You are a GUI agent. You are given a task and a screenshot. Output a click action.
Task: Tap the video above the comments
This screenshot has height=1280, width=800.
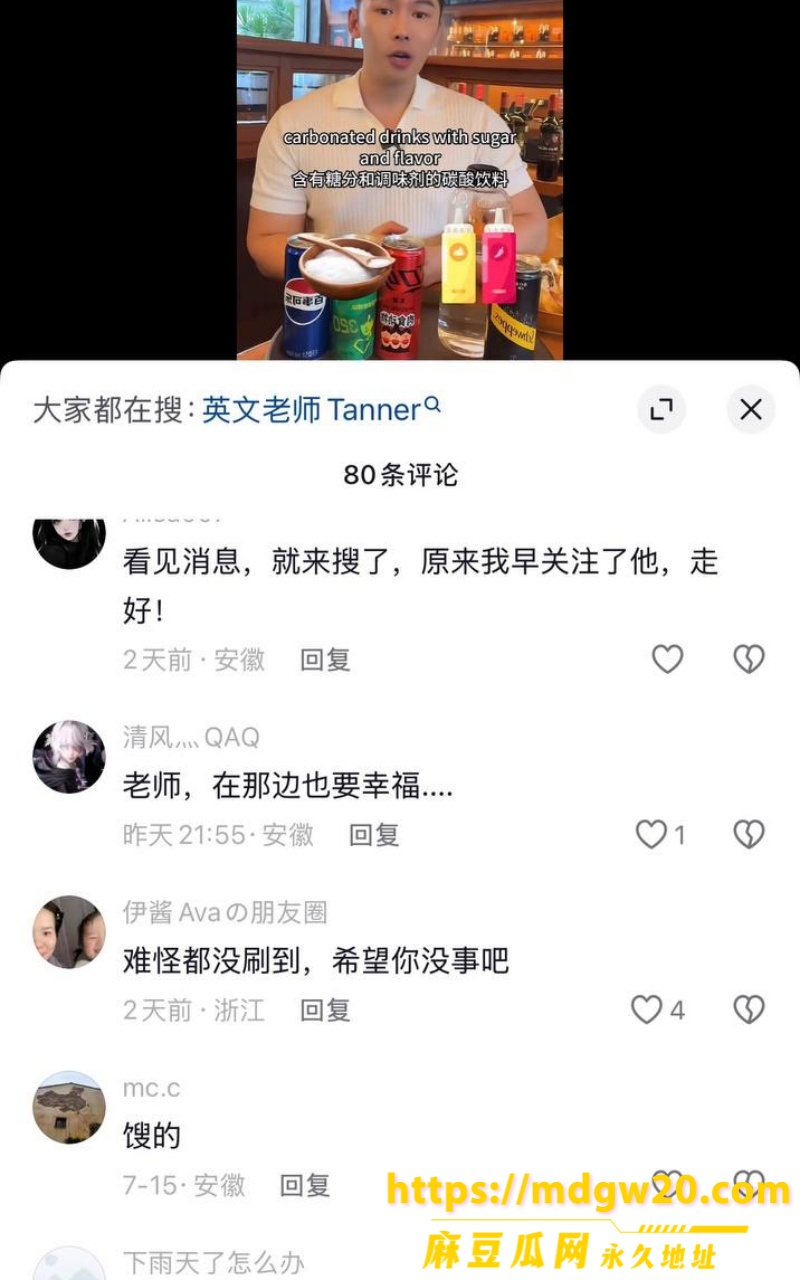point(400,180)
